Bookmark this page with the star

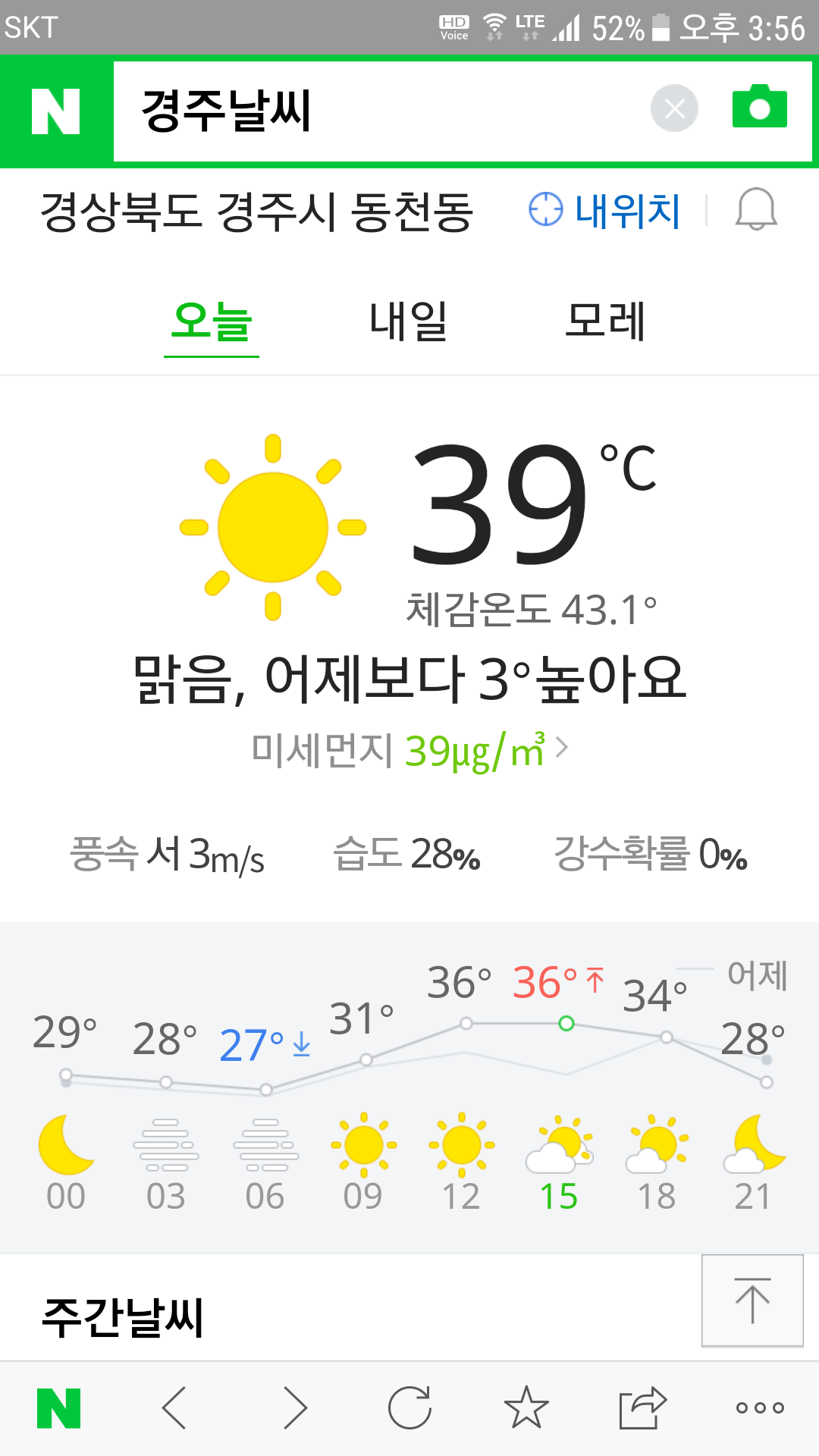(526, 1408)
